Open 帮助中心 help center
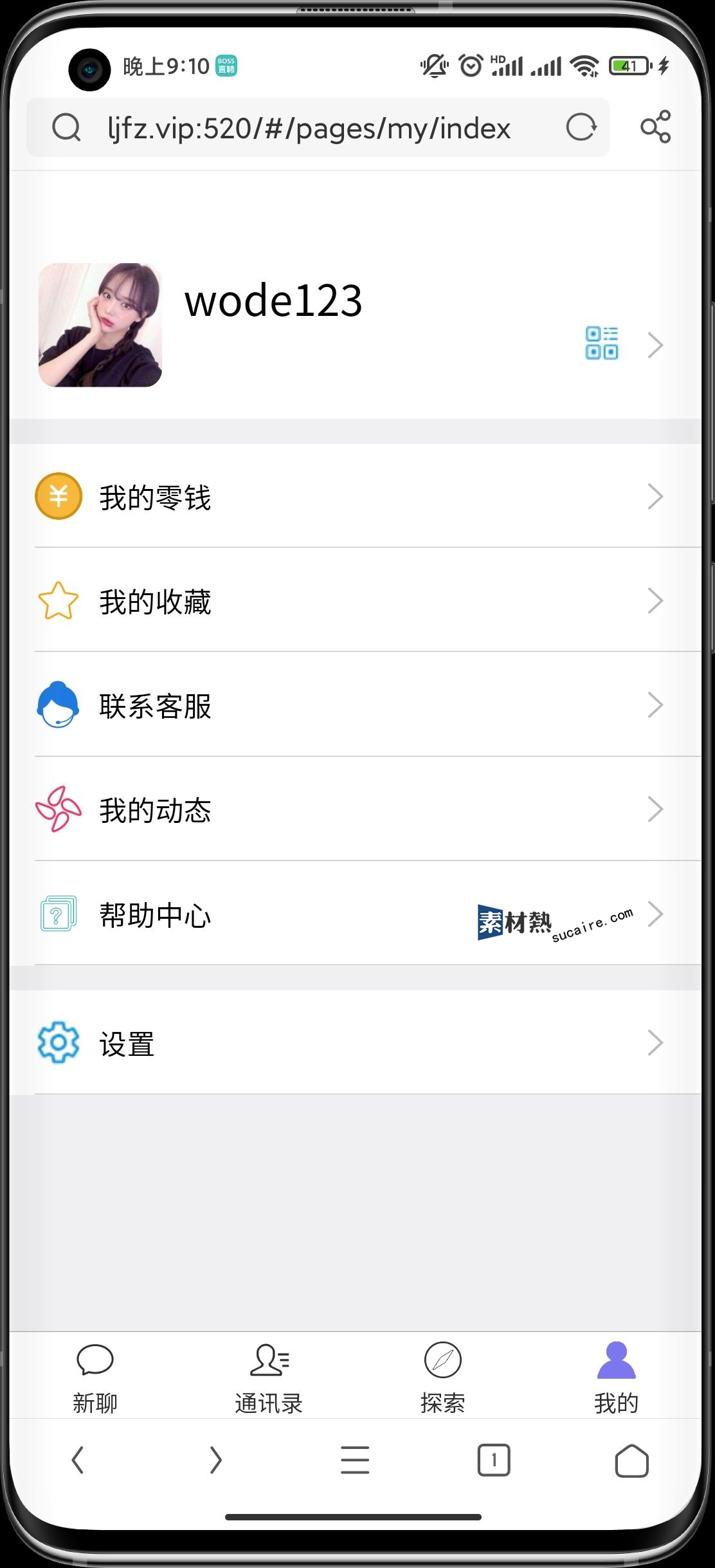The height and width of the screenshot is (1568, 715). pos(257,914)
